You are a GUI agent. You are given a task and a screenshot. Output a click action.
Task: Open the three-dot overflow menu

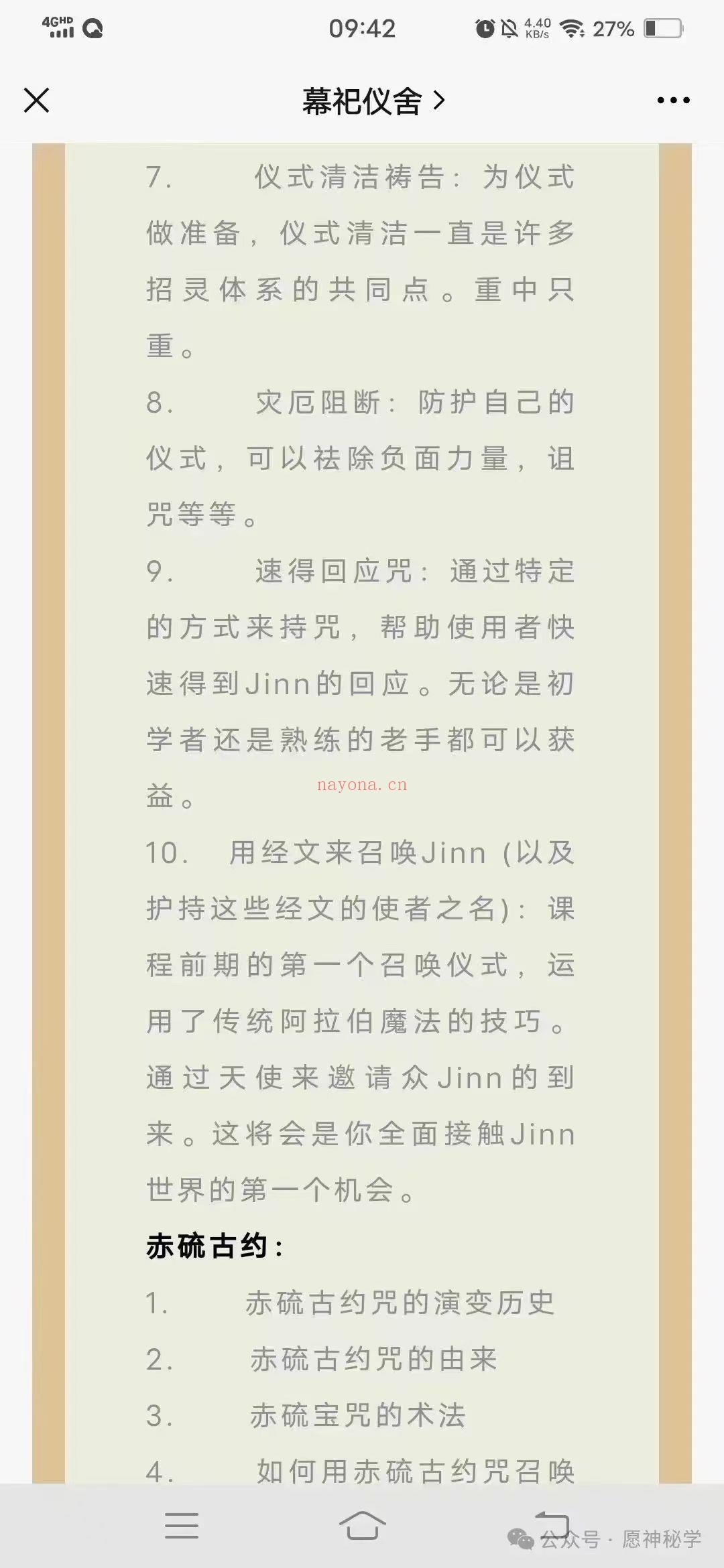pos(673,101)
